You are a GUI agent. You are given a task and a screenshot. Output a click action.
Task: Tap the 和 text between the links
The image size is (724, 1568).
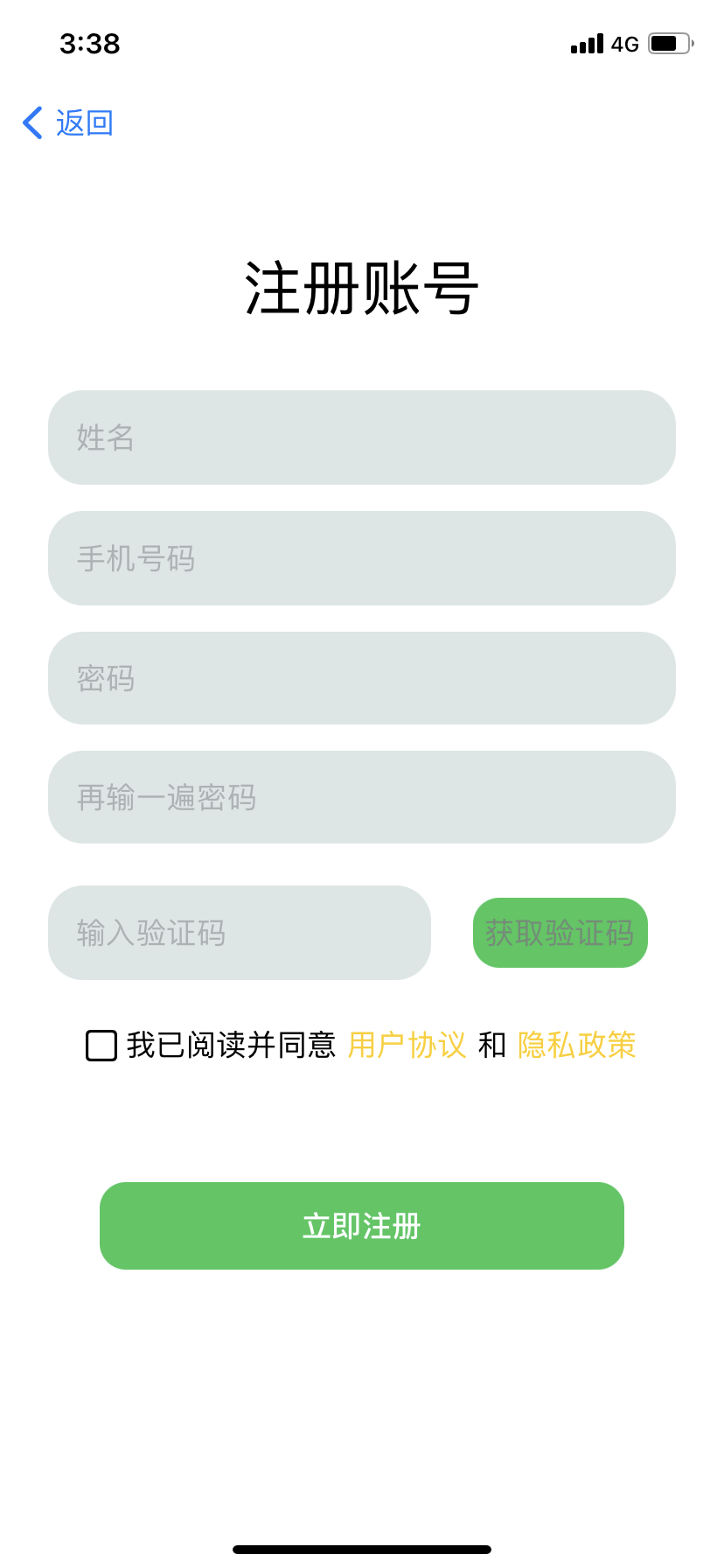(x=492, y=1045)
